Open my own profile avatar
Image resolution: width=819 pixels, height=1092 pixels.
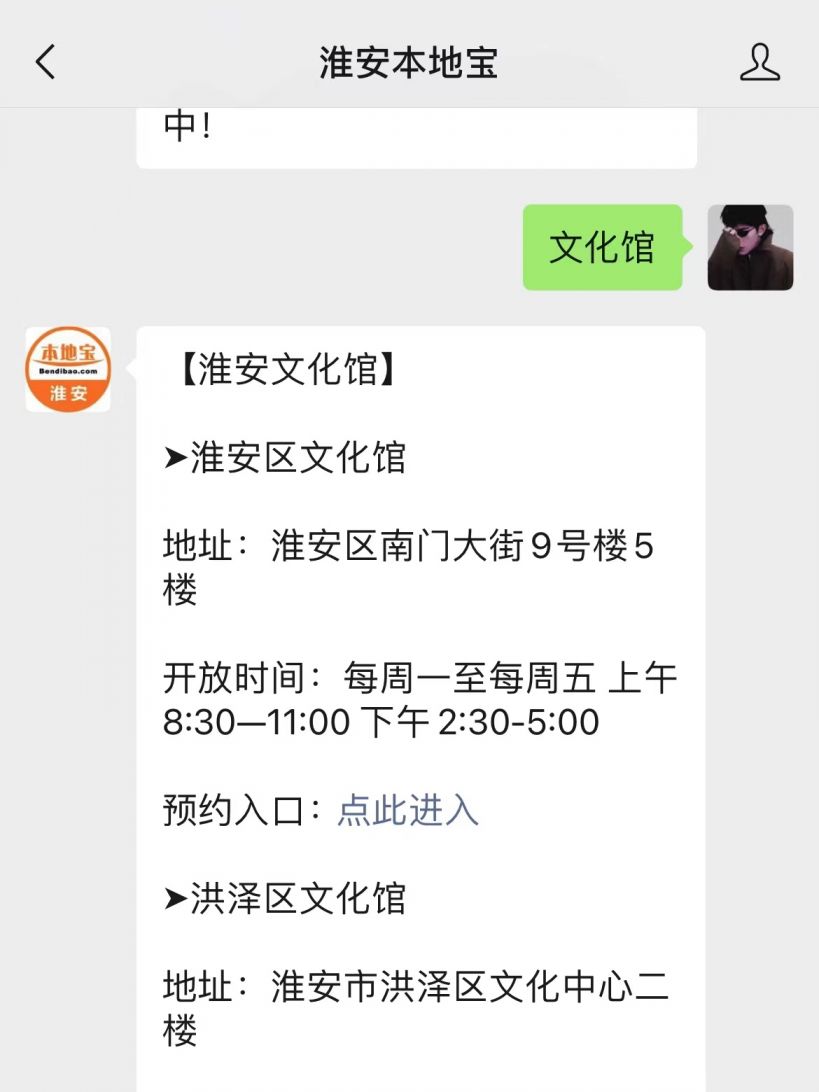(750, 248)
